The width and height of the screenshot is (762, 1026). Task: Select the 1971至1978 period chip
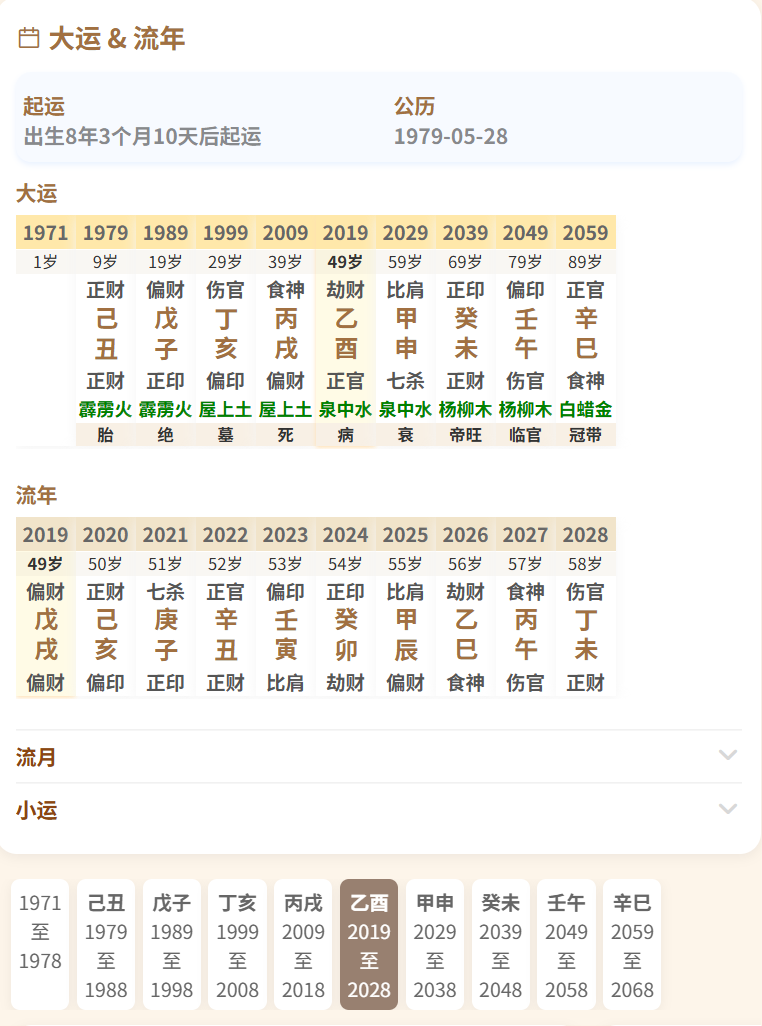coord(40,944)
